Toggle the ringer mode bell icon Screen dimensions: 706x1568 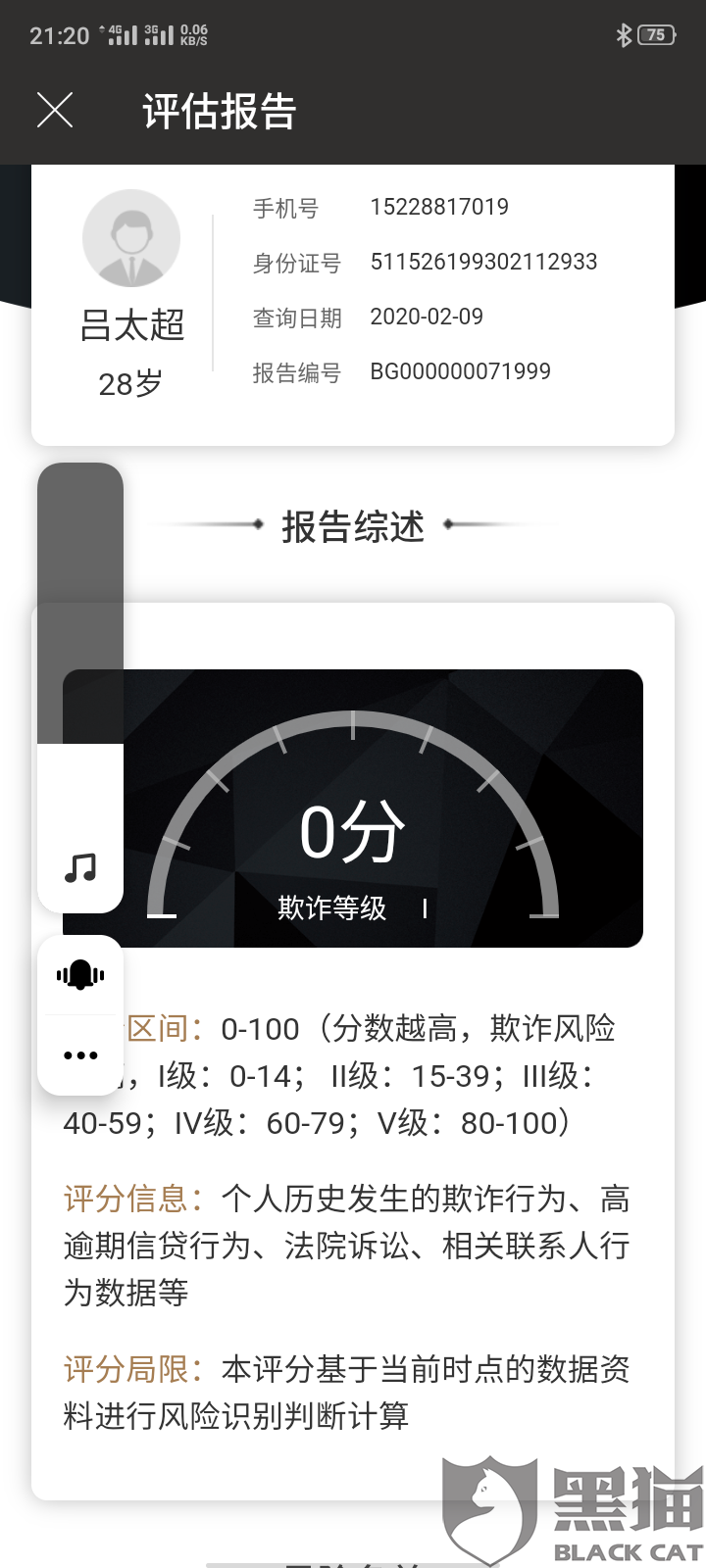80,975
